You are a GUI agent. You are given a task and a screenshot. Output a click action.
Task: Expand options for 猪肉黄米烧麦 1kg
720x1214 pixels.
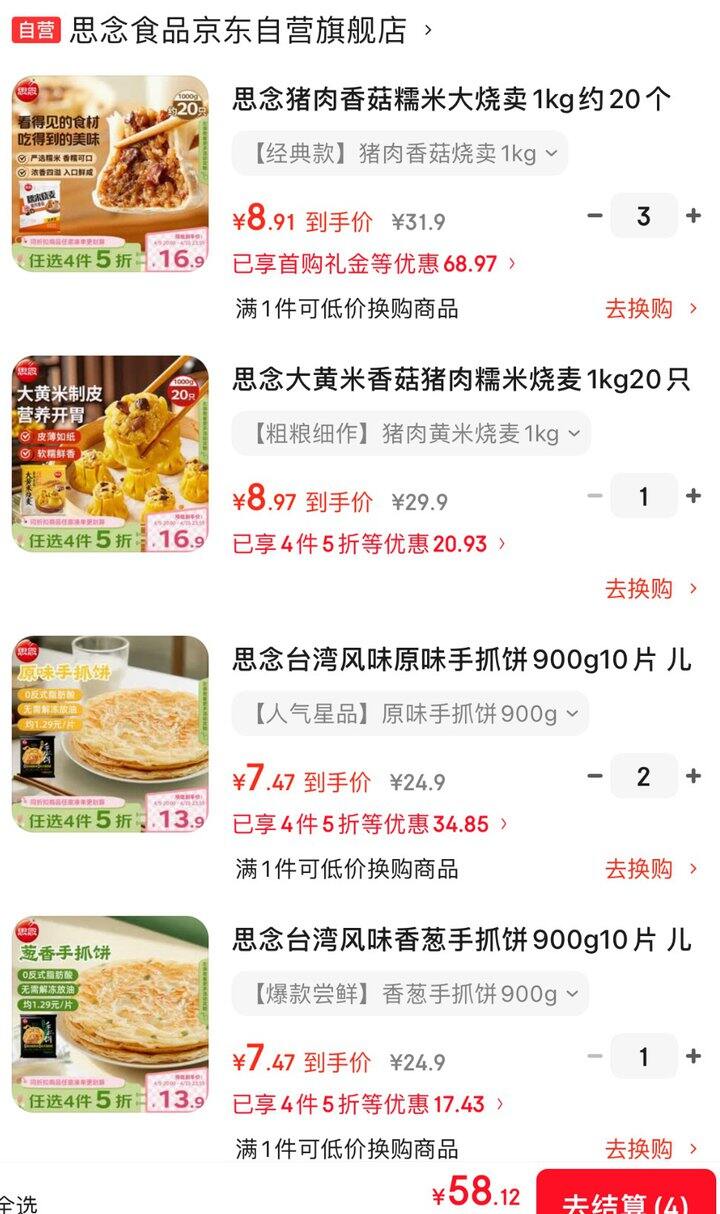coord(411,434)
